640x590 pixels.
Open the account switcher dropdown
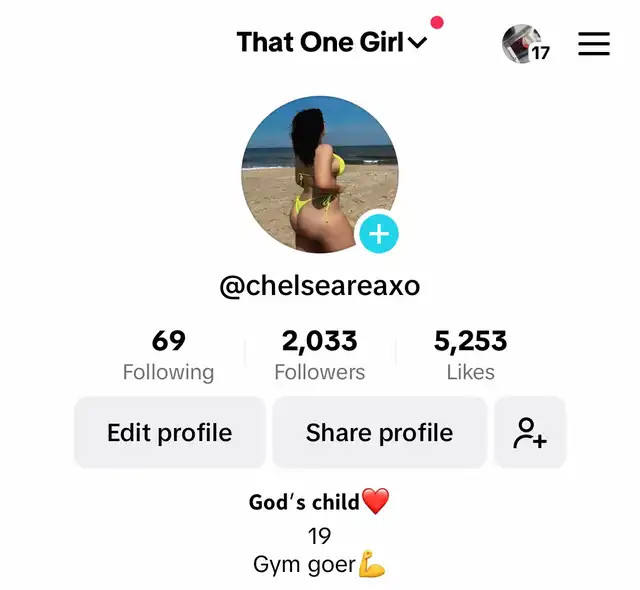tap(331, 42)
